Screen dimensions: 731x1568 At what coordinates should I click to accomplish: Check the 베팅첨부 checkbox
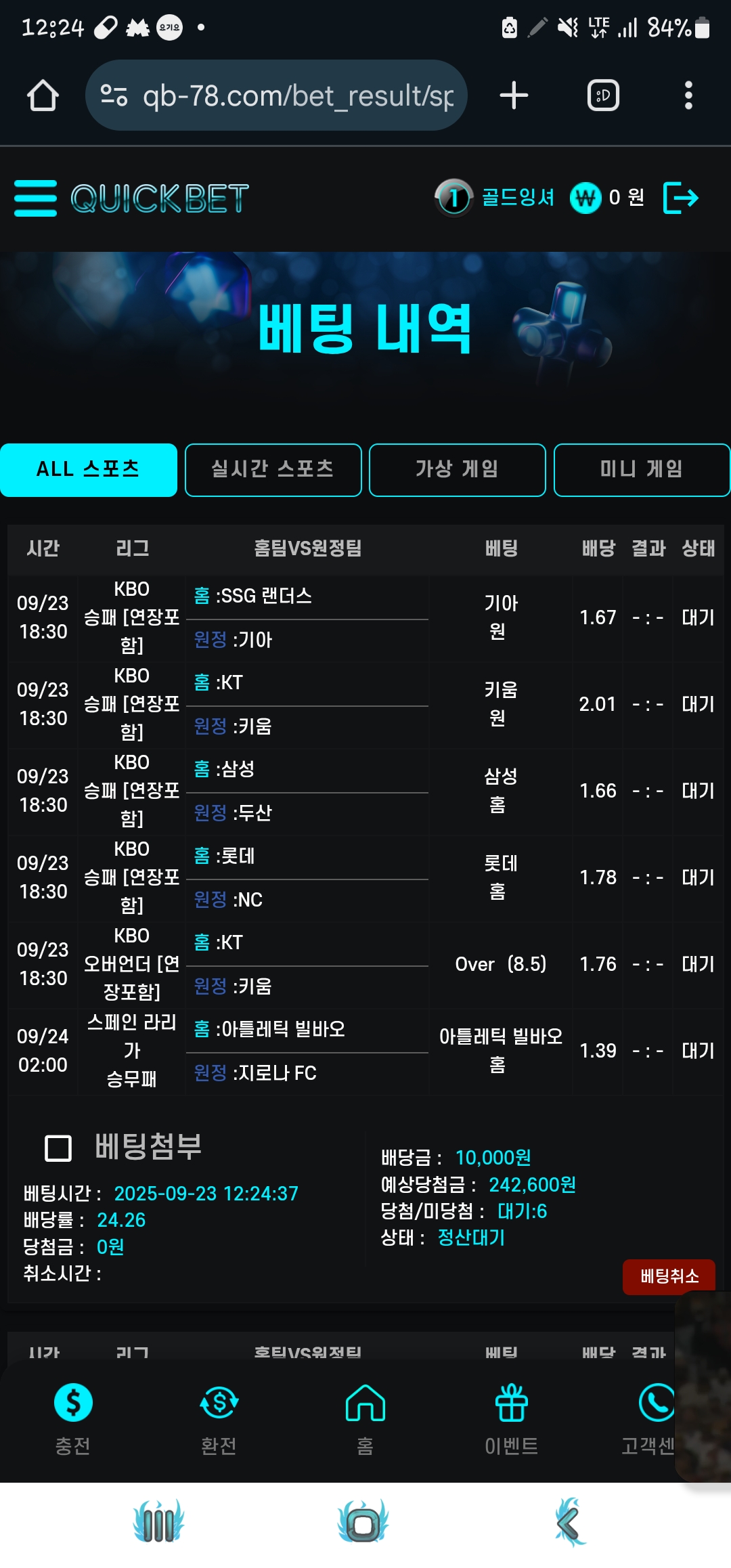(58, 1148)
